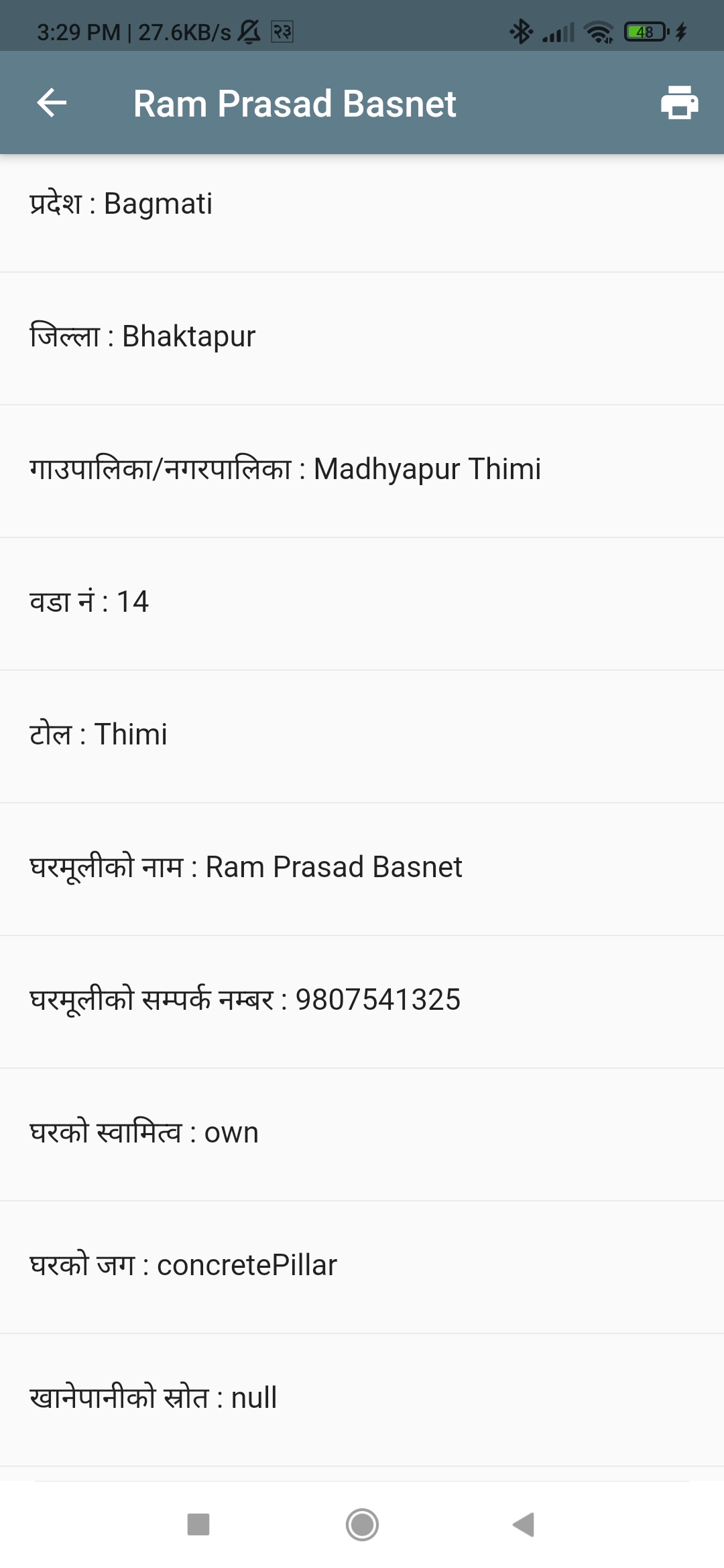Tap the system home button
Screen dimensions: 724x1568
click(x=362, y=1524)
